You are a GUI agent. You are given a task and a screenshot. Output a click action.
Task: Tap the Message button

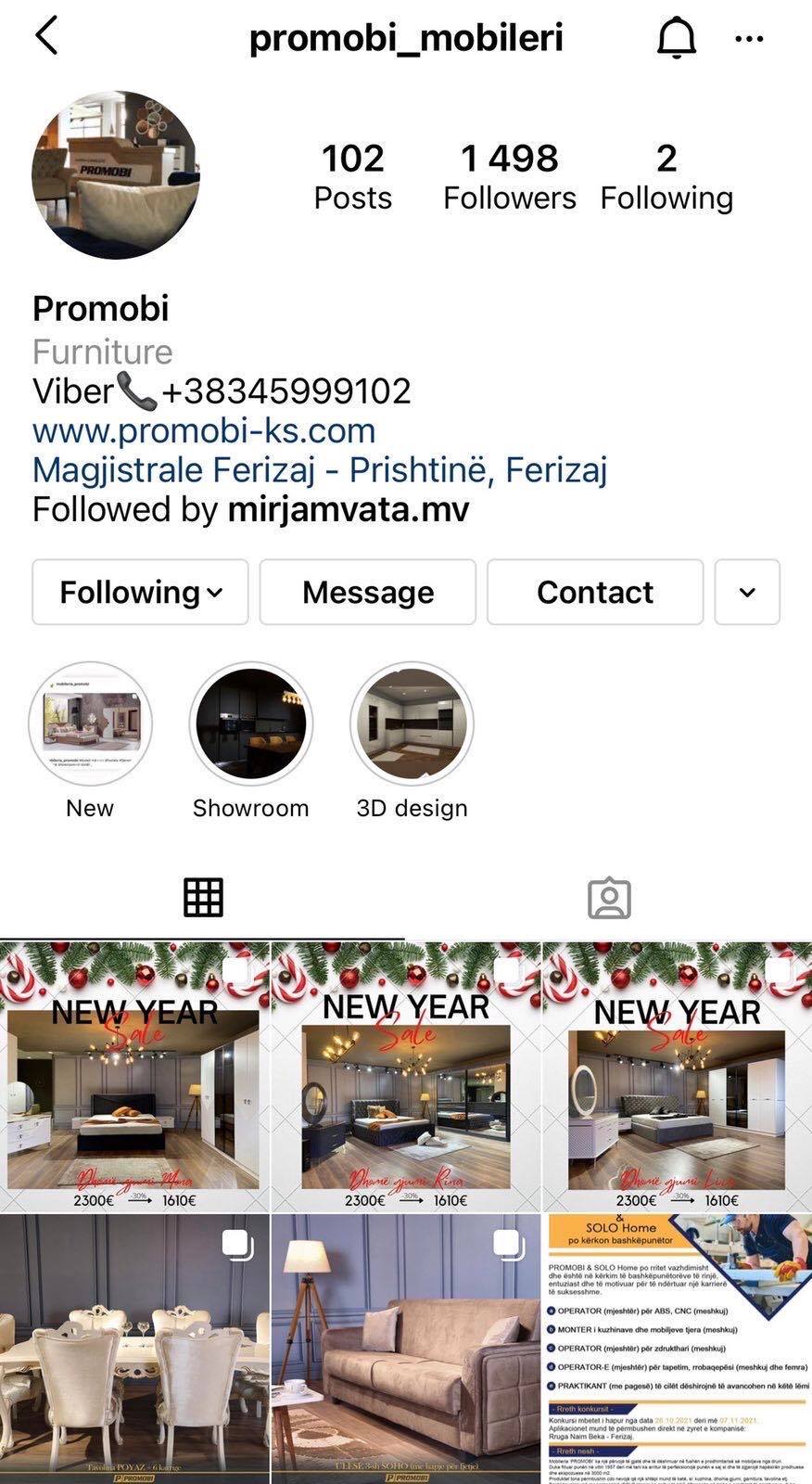coord(367,592)
